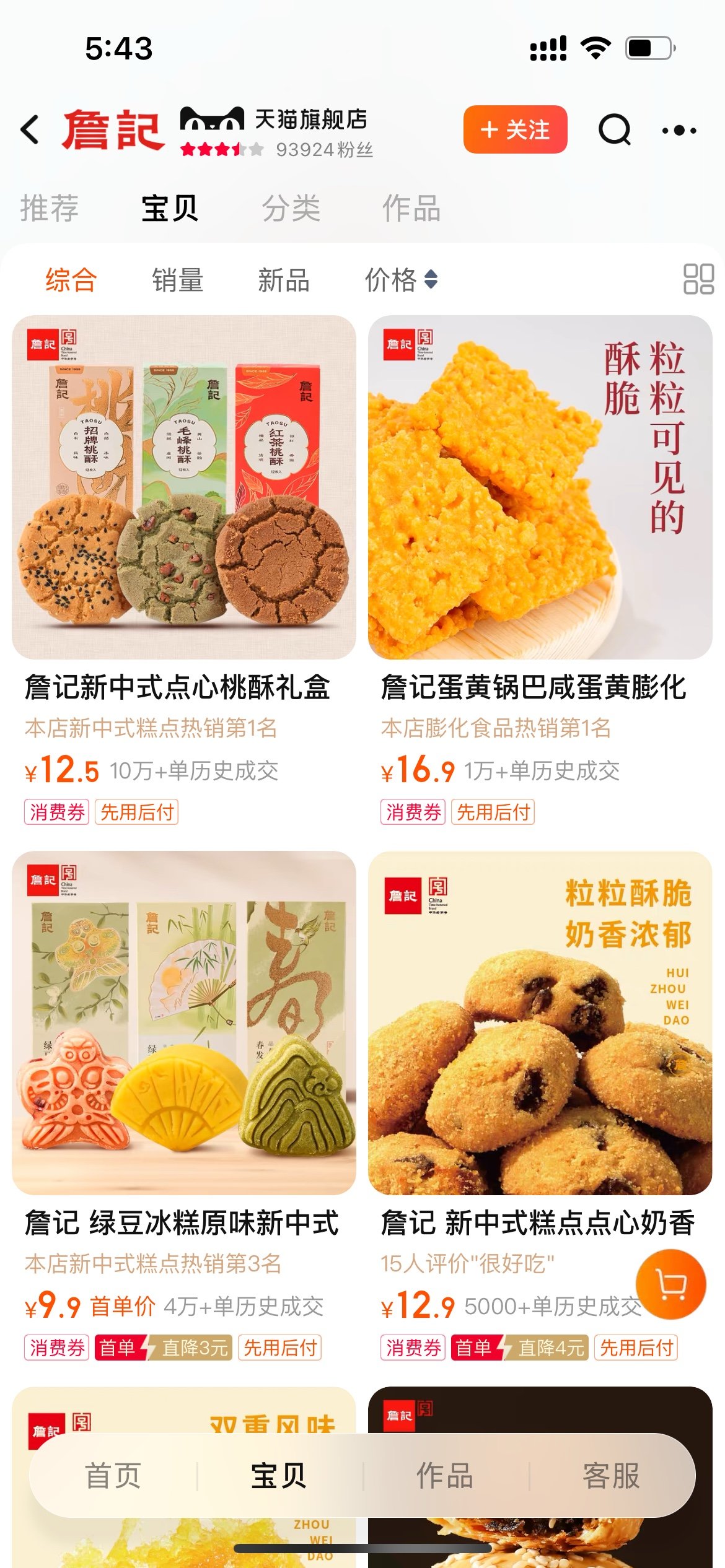Toggle the grid layout view icon
The image size is (725, 1568).
[x=698, y=279]
